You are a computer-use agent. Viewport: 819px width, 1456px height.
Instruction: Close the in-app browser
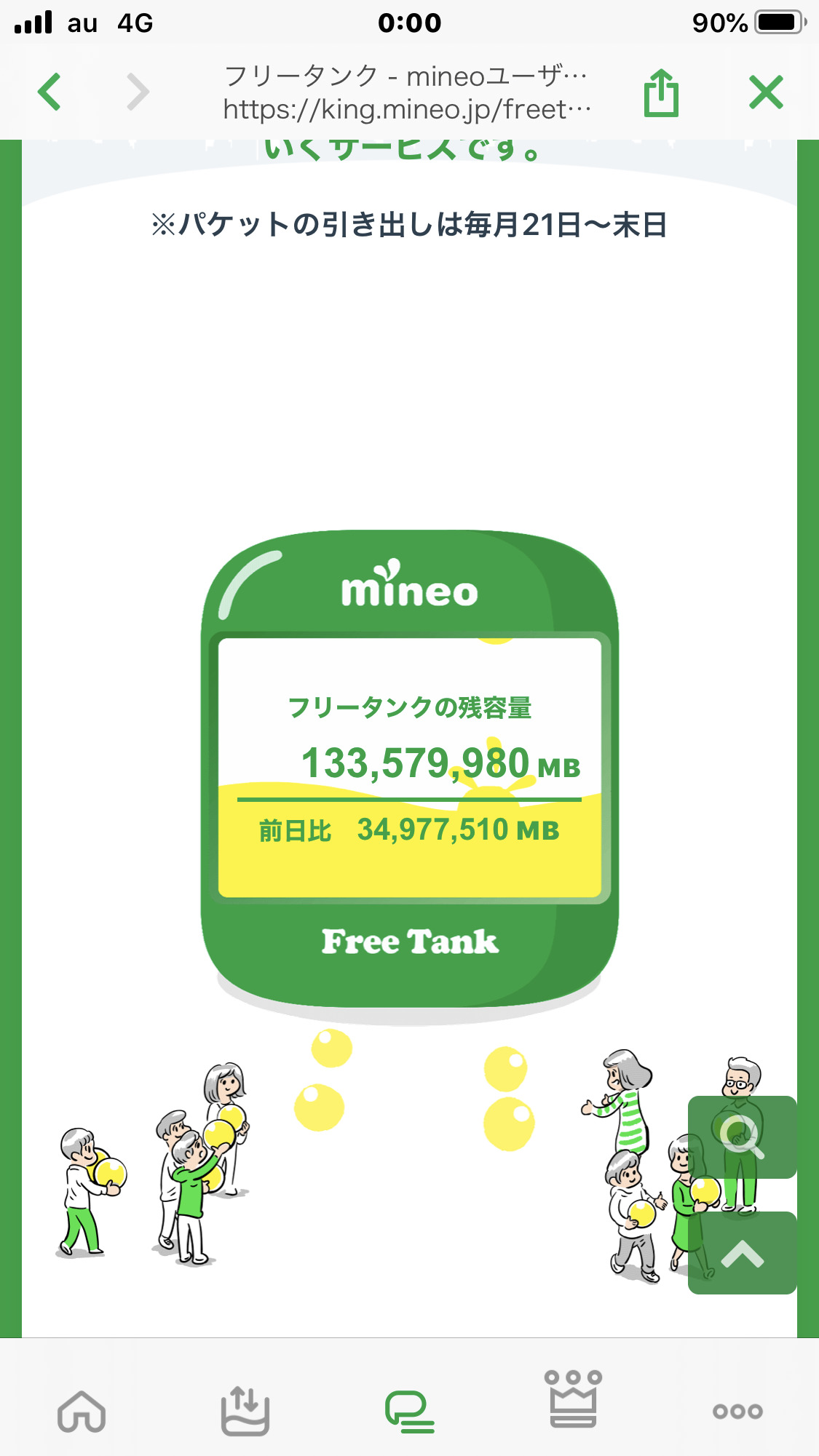pos(766,92)
